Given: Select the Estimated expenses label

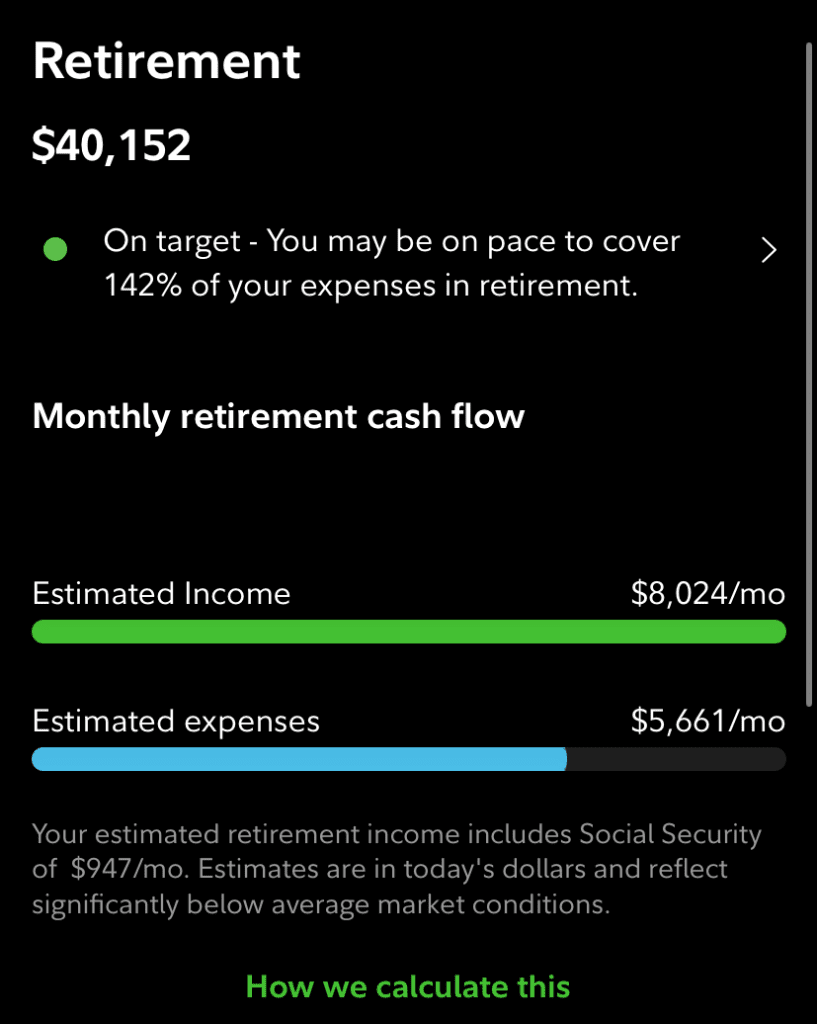Looking at the screenshot, I should pos(176,721).
